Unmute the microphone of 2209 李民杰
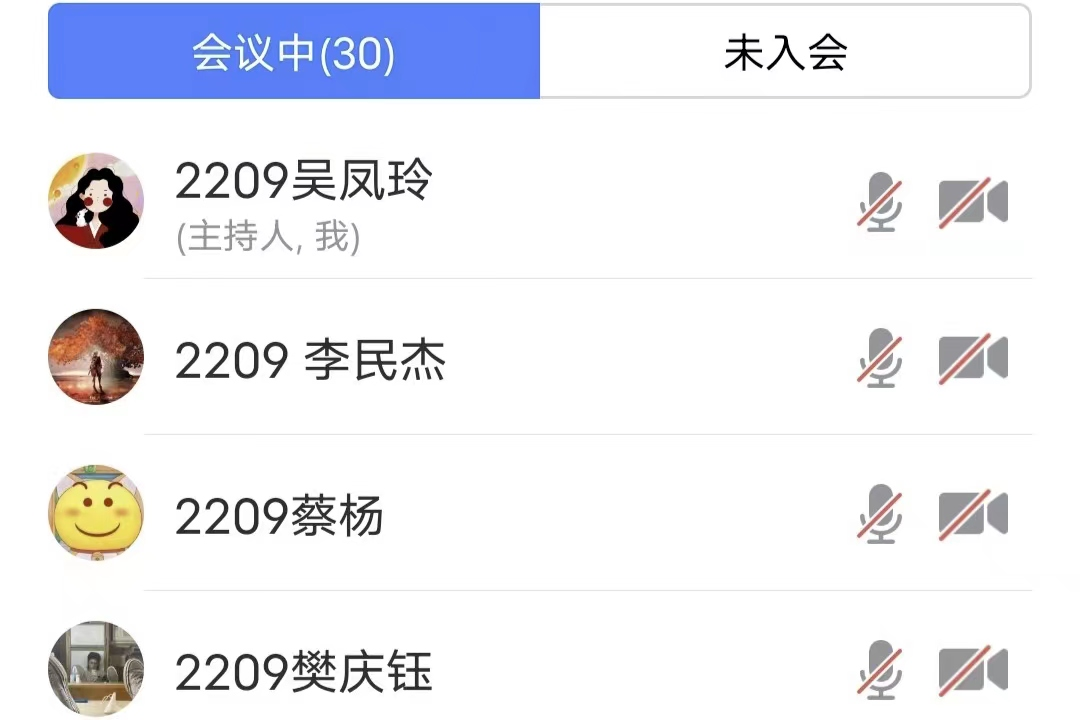Screen dimensions: 1080x720 pos(880,358)
